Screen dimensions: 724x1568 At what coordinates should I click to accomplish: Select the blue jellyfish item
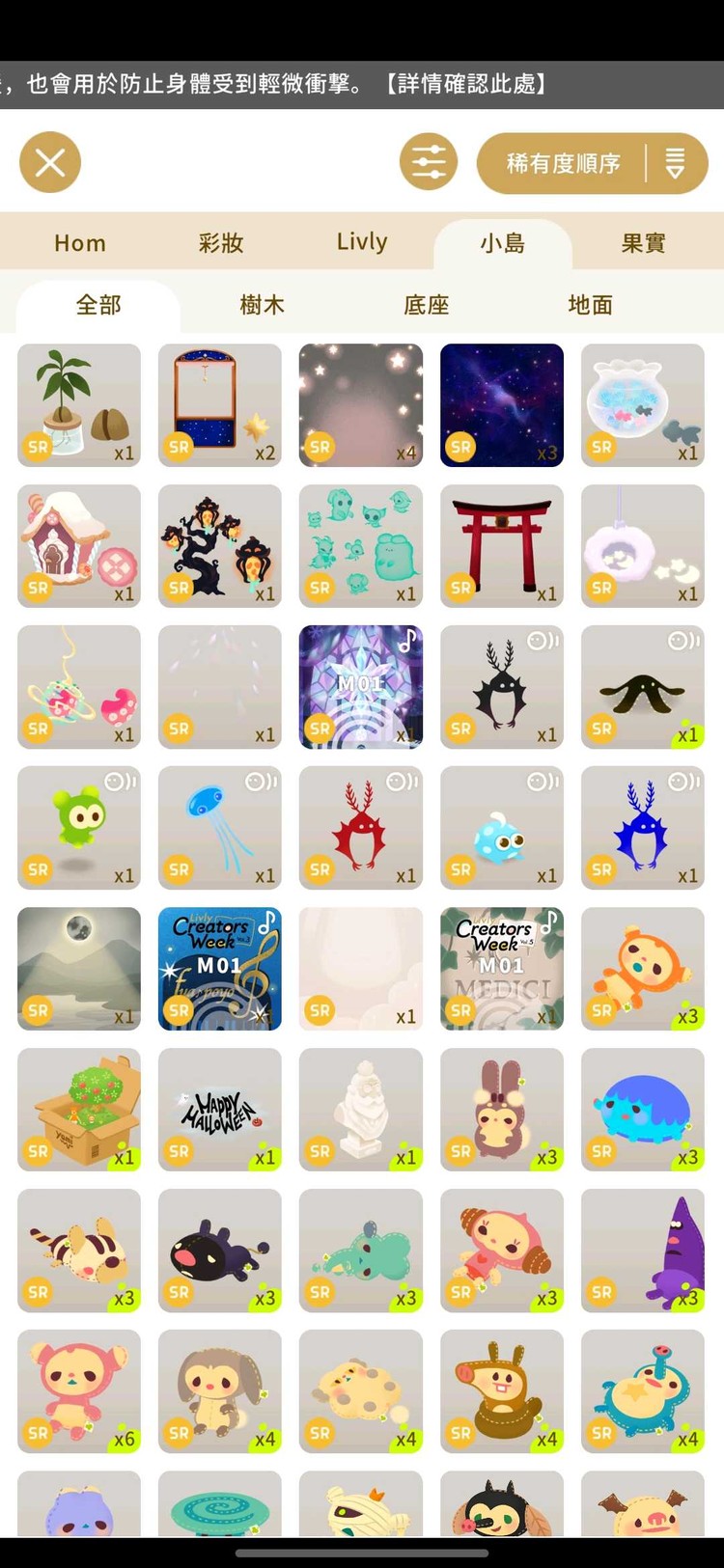point(220,828)
